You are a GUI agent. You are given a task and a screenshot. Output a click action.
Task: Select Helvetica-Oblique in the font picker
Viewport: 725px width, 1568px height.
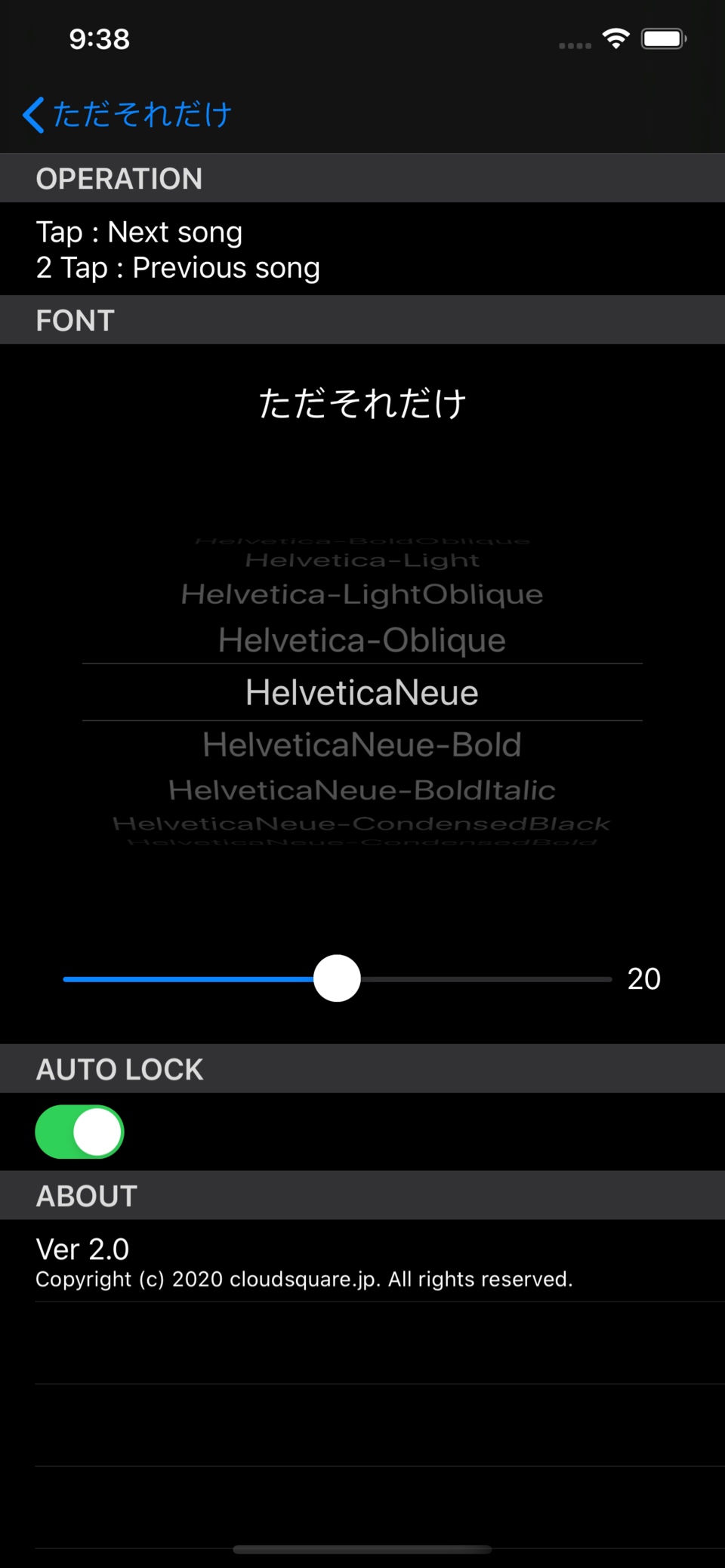pyautogui.click(x=362, y=640)
